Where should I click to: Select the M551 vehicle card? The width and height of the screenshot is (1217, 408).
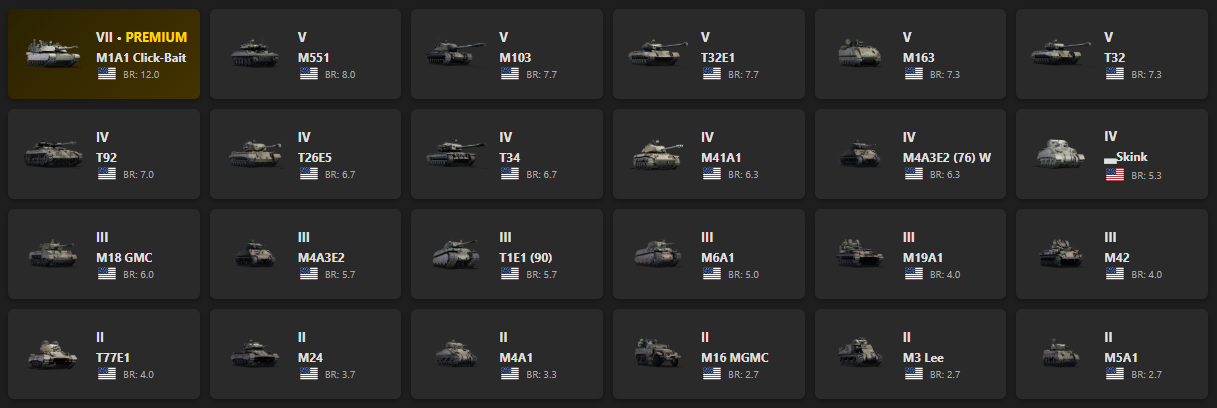point(305,55)
